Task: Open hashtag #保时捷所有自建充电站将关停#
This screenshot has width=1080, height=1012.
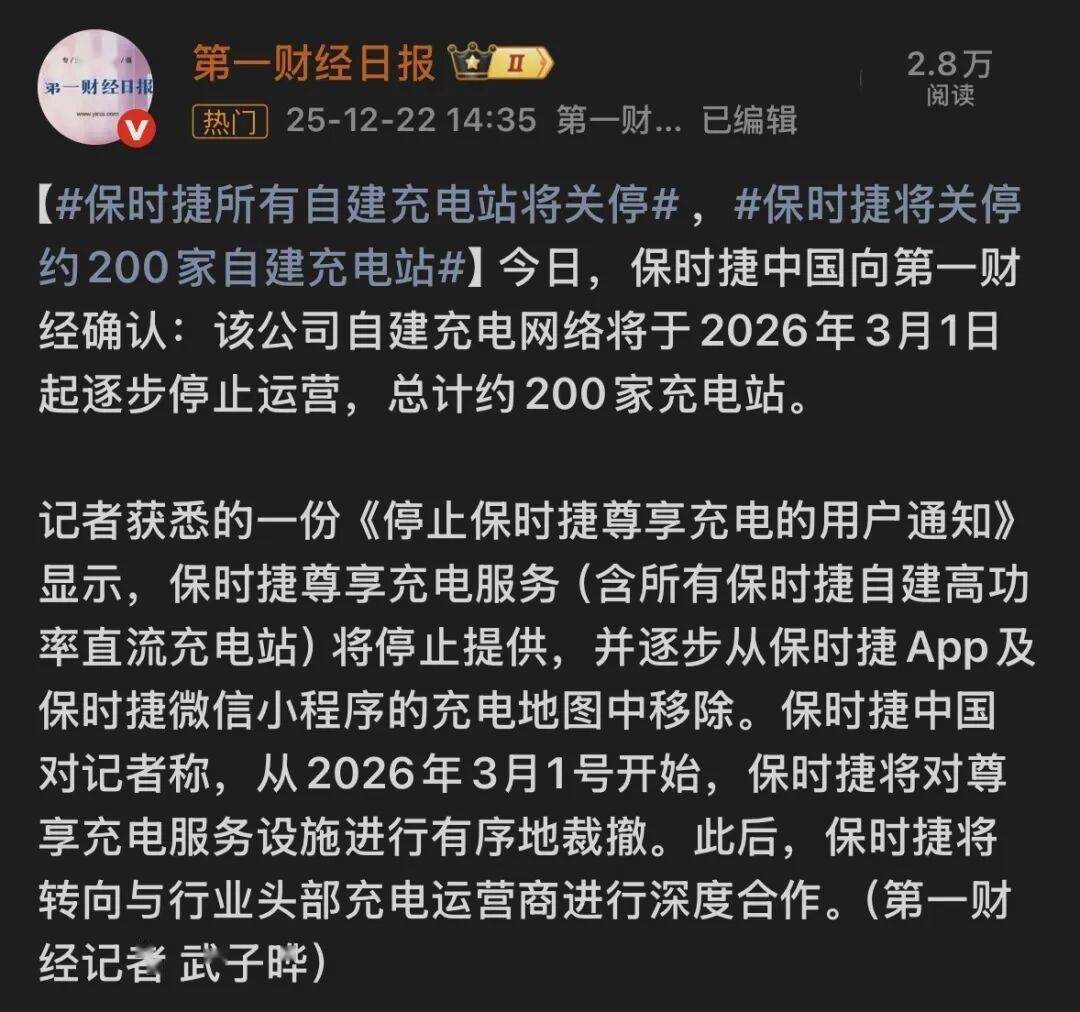Action: (370, 205)
